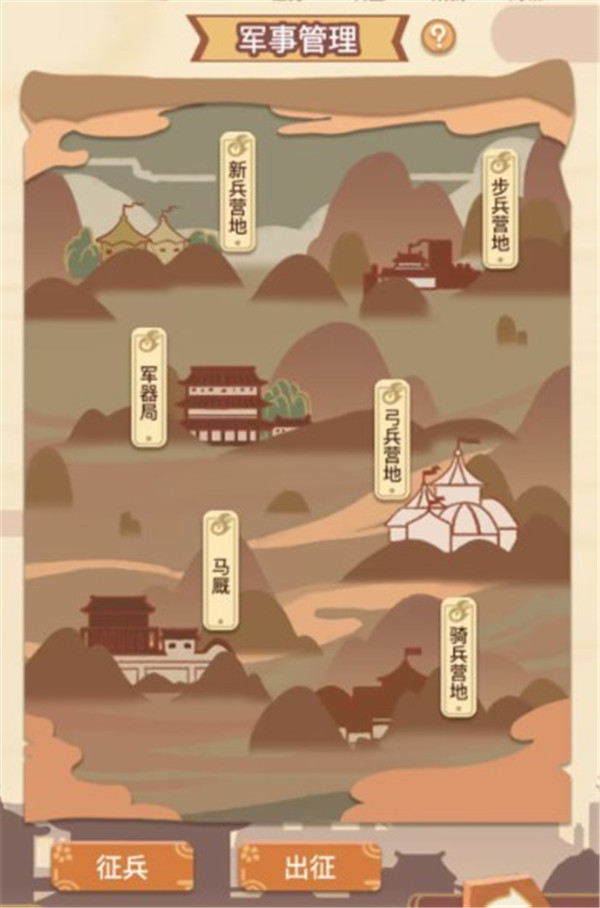
Task: Tap the 征兵 recruit button
Action: coord(122,866)
